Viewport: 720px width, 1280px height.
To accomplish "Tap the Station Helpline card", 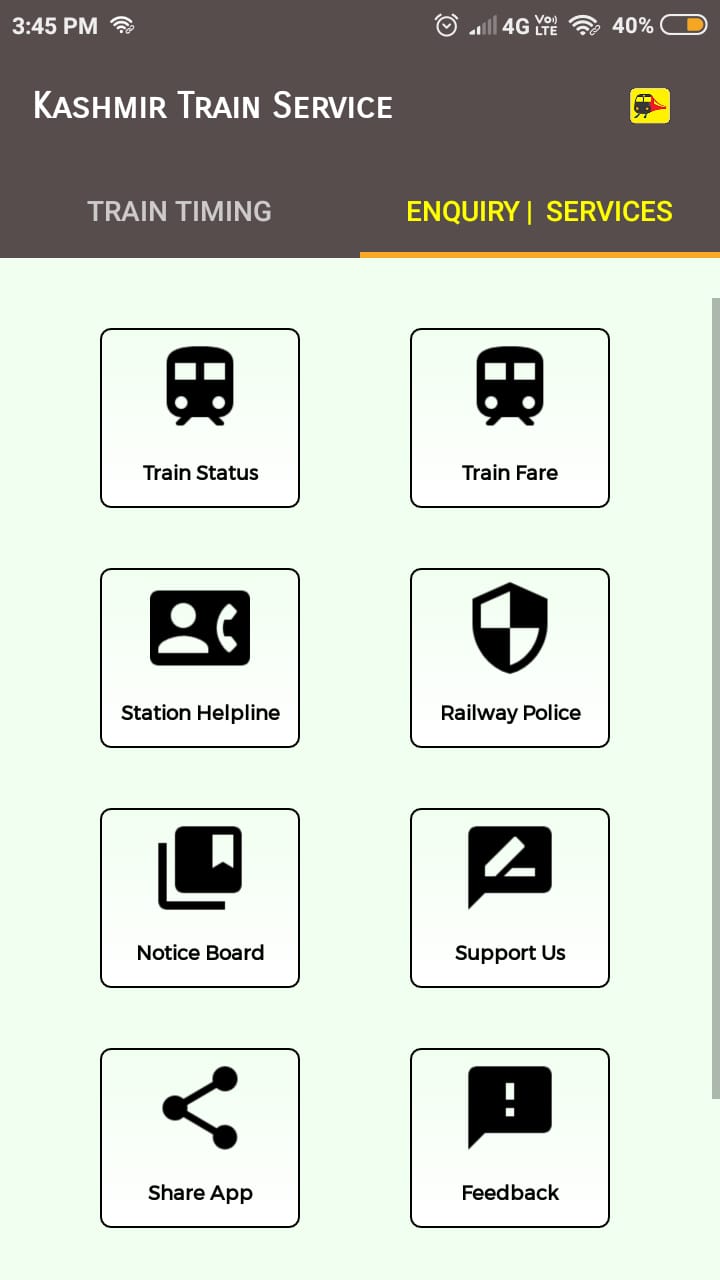I will click(200, 657).
